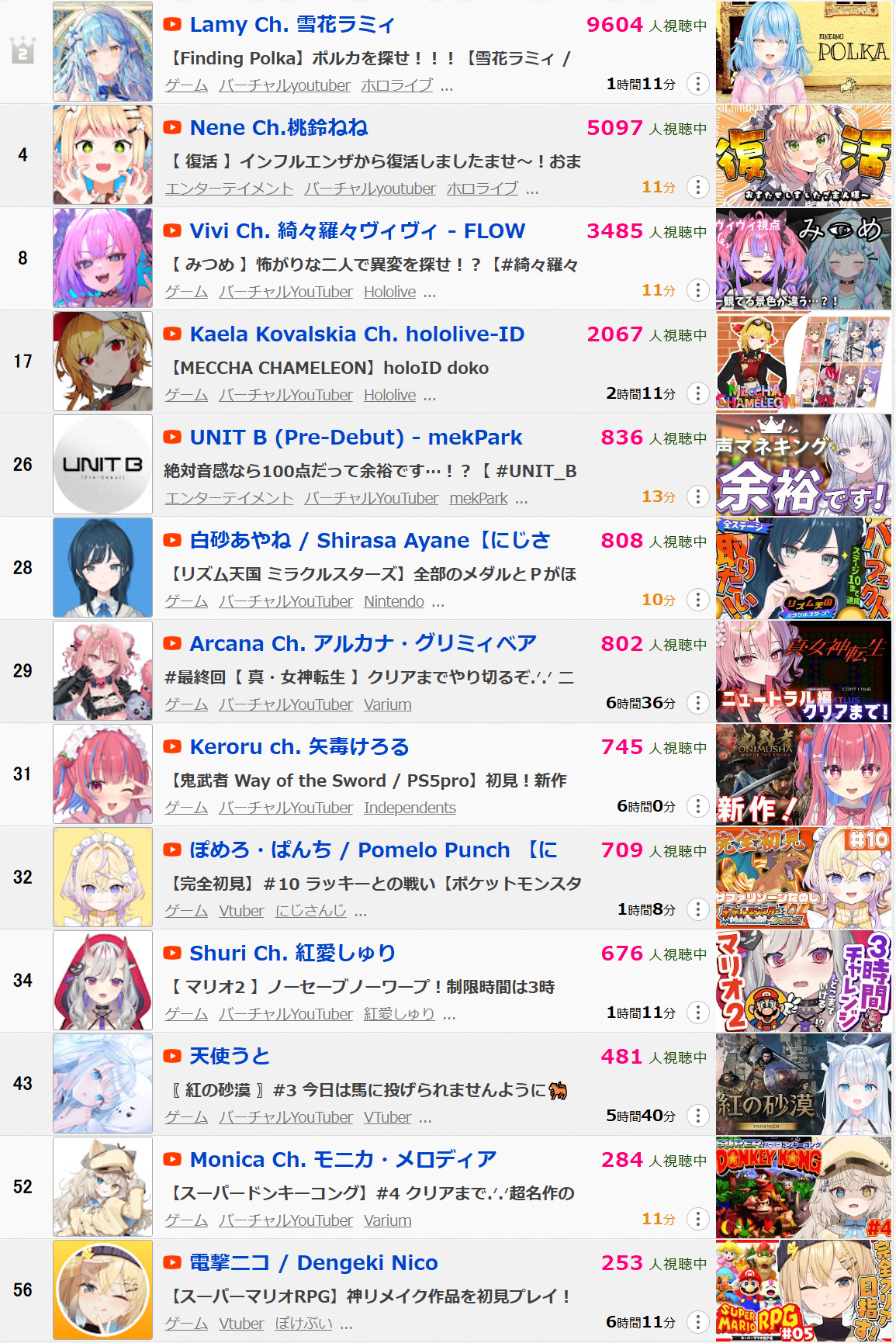
Task: Open the options menu for Shuri Ch. 紅愛しゅり
Action: (x=697, y=1012)
